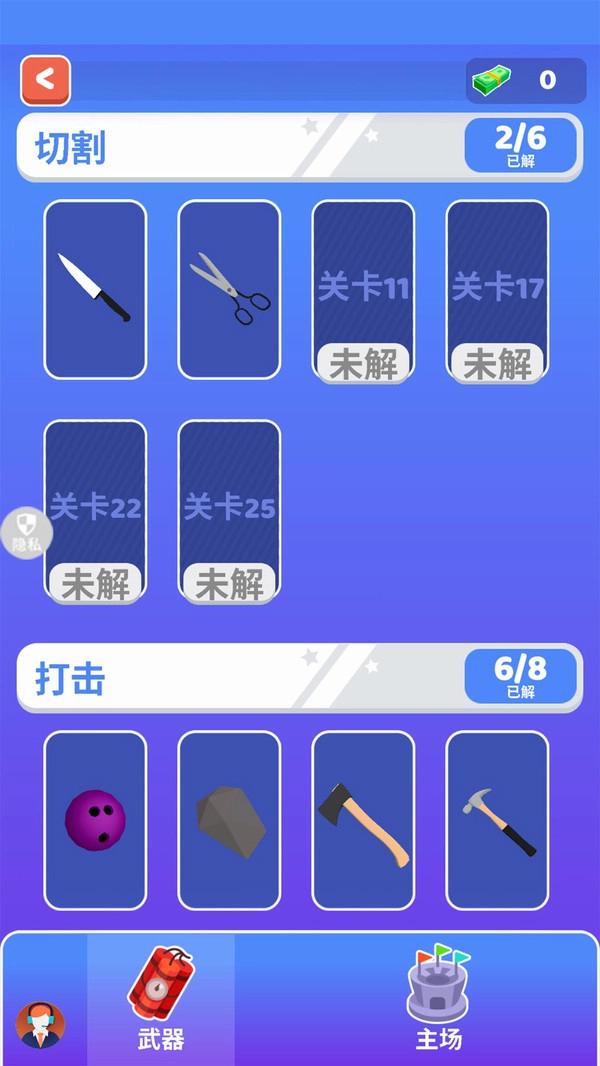Image resolution: width=600 pixels, height=1066 pixels.
Task: Switch to the 主场 tab
Action: 438,998
